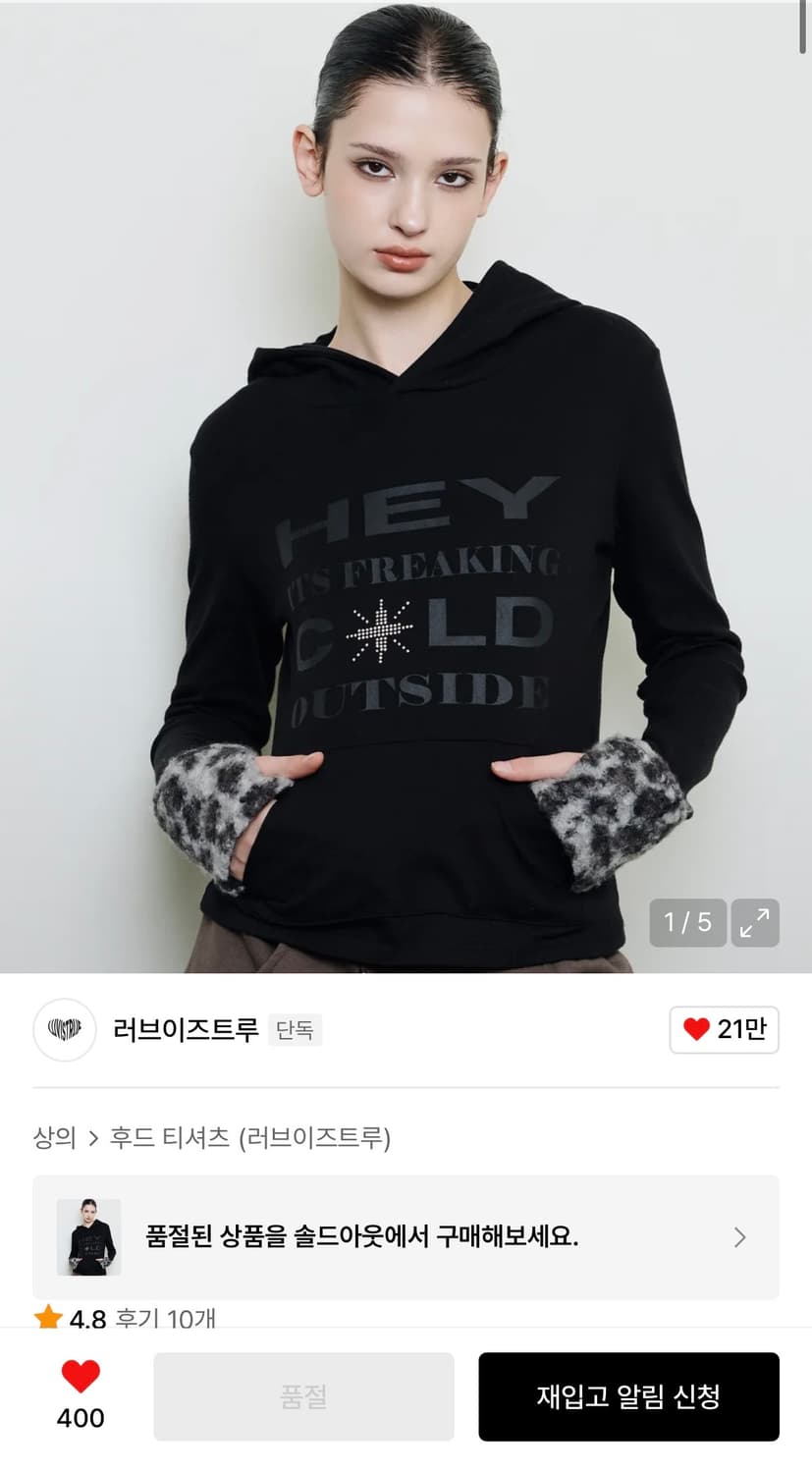Tap the fullscreen expand icon on the product image
The height and width of the screenshot is (1473, 812).
tap(753, 921)
